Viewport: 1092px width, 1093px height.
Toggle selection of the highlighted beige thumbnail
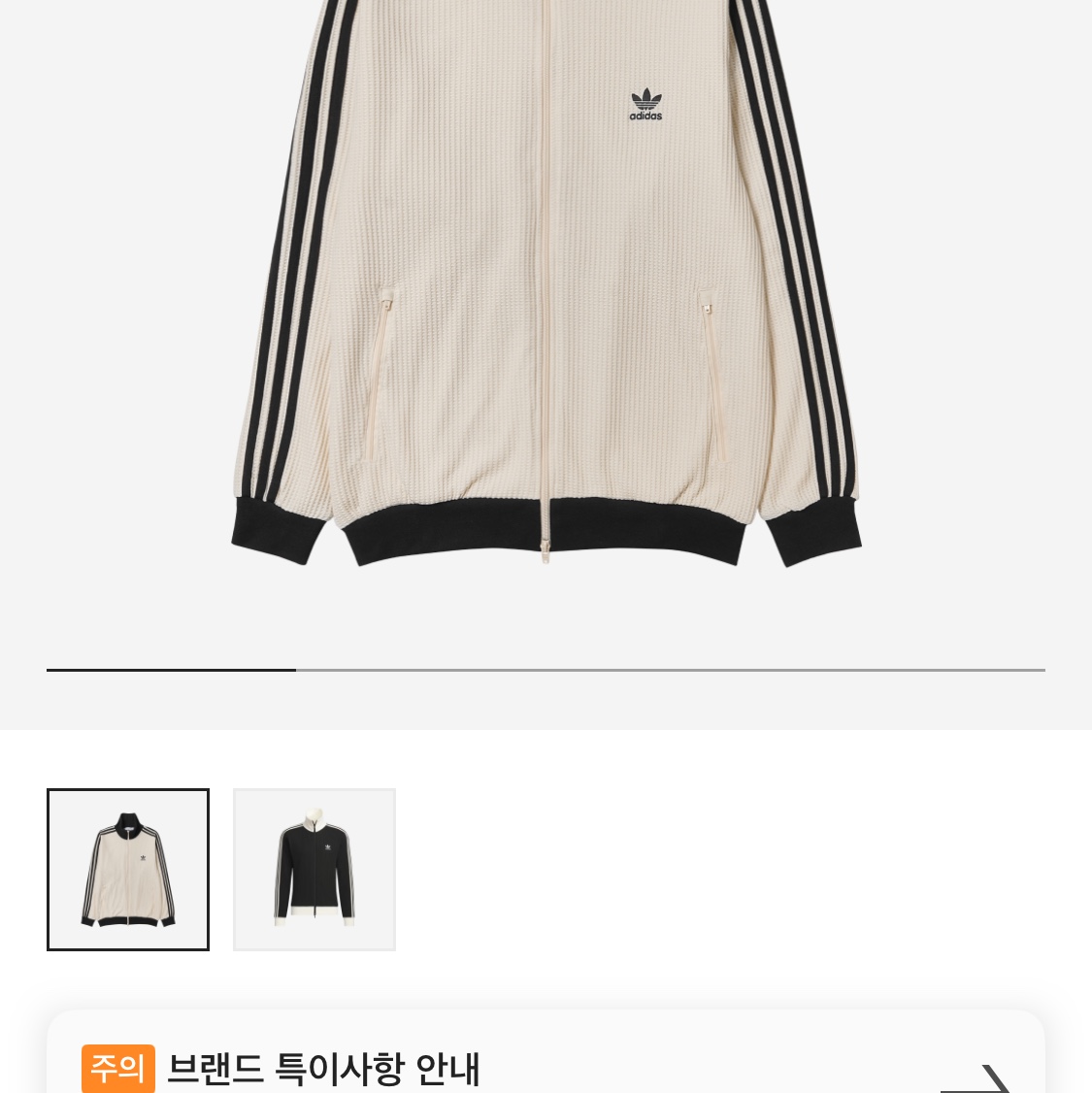pyautogui.click(x=127, y=869)
